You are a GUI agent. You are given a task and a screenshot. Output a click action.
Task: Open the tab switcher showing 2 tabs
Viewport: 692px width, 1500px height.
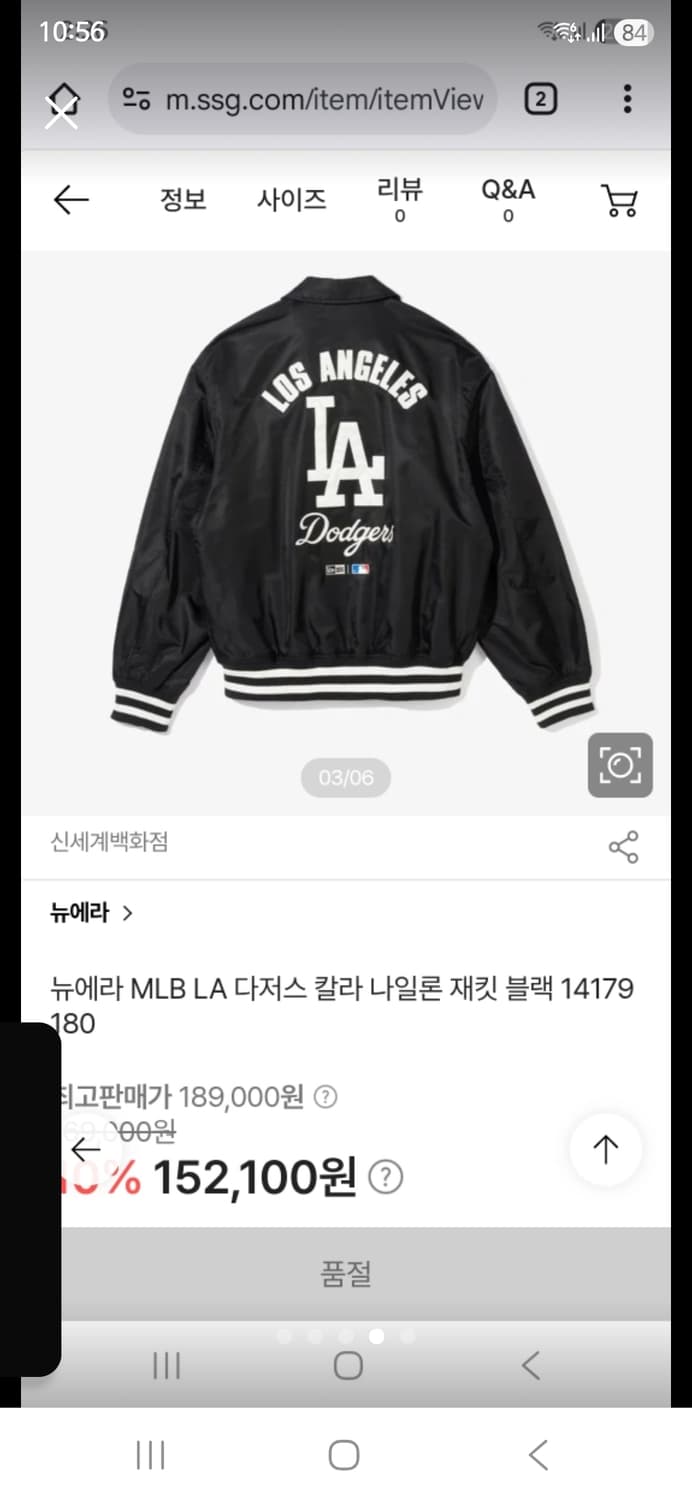click(540, 99)
